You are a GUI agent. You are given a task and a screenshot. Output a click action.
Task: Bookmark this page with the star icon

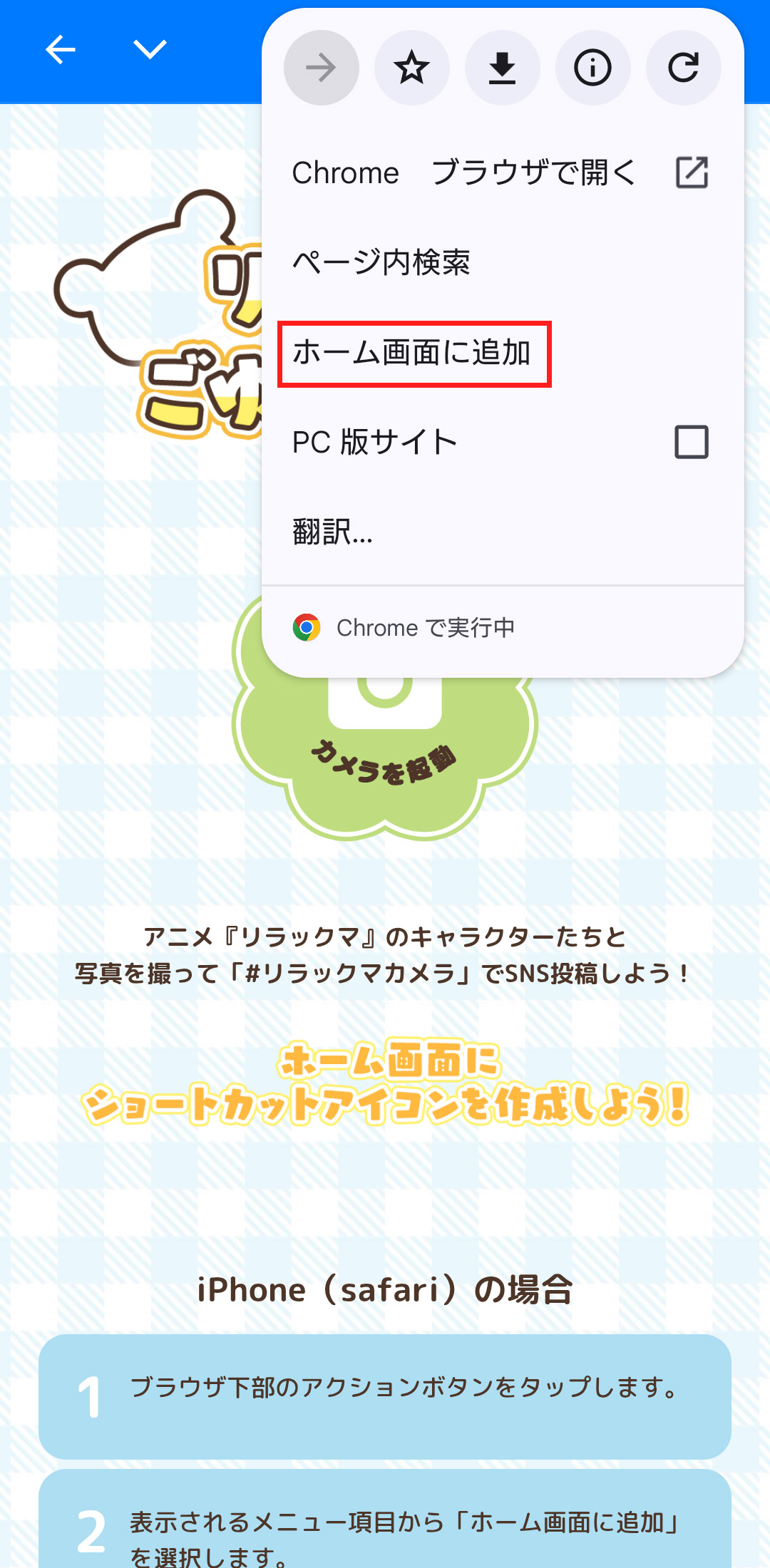(x=412, y=68)
